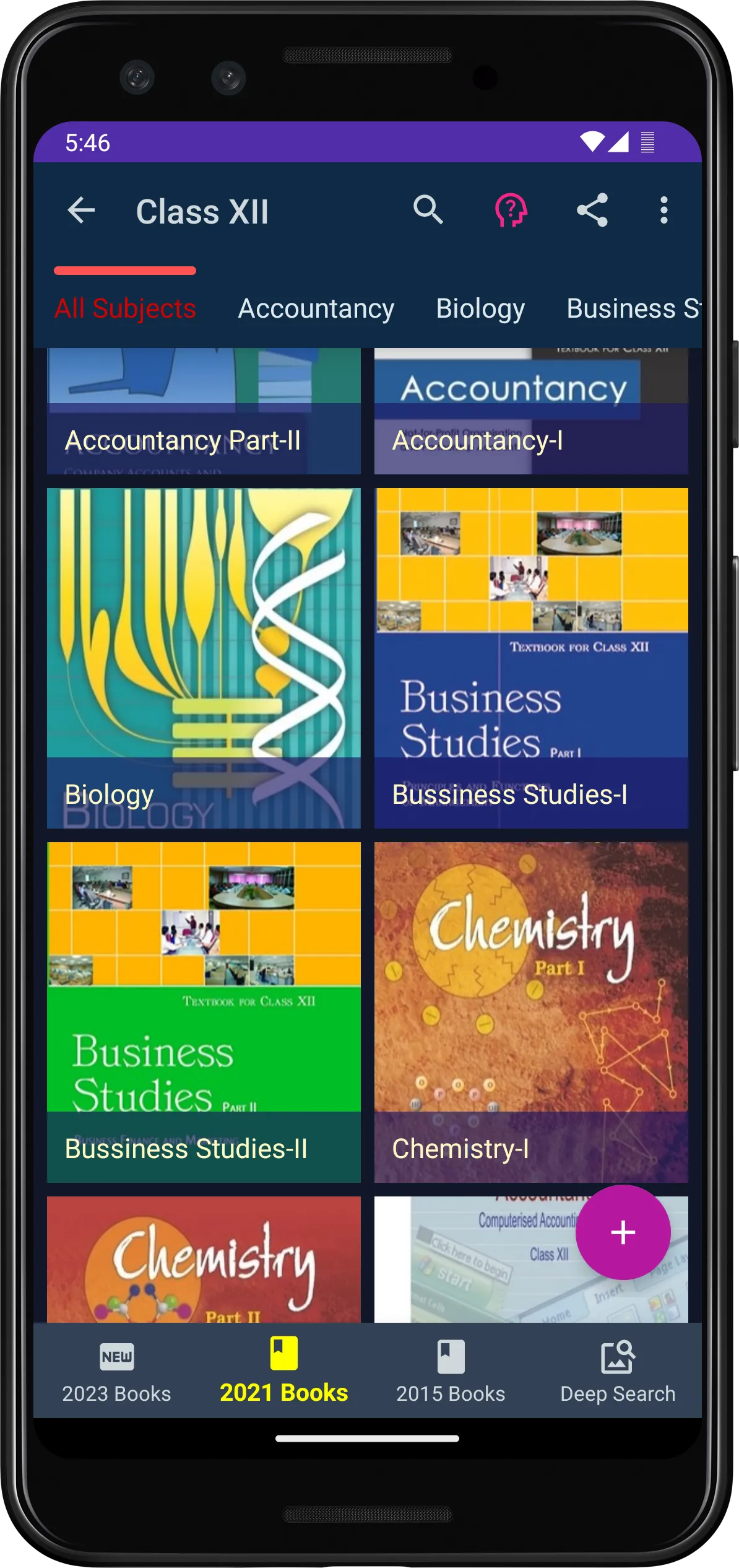Switch to the Accountancy tab
Screen dimensions: 739x1568
[316, 308]
